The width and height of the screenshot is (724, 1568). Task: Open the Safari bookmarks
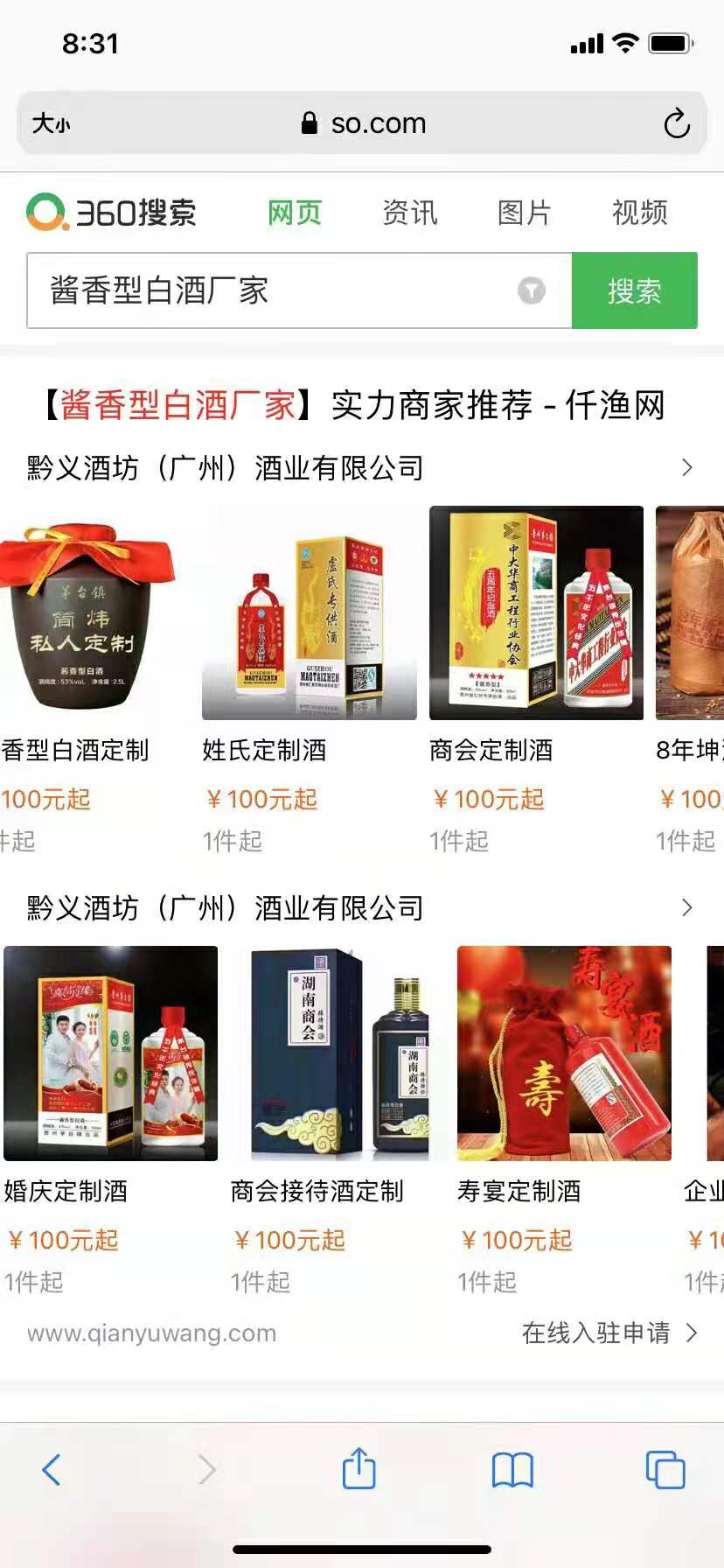click(512, 1469)
